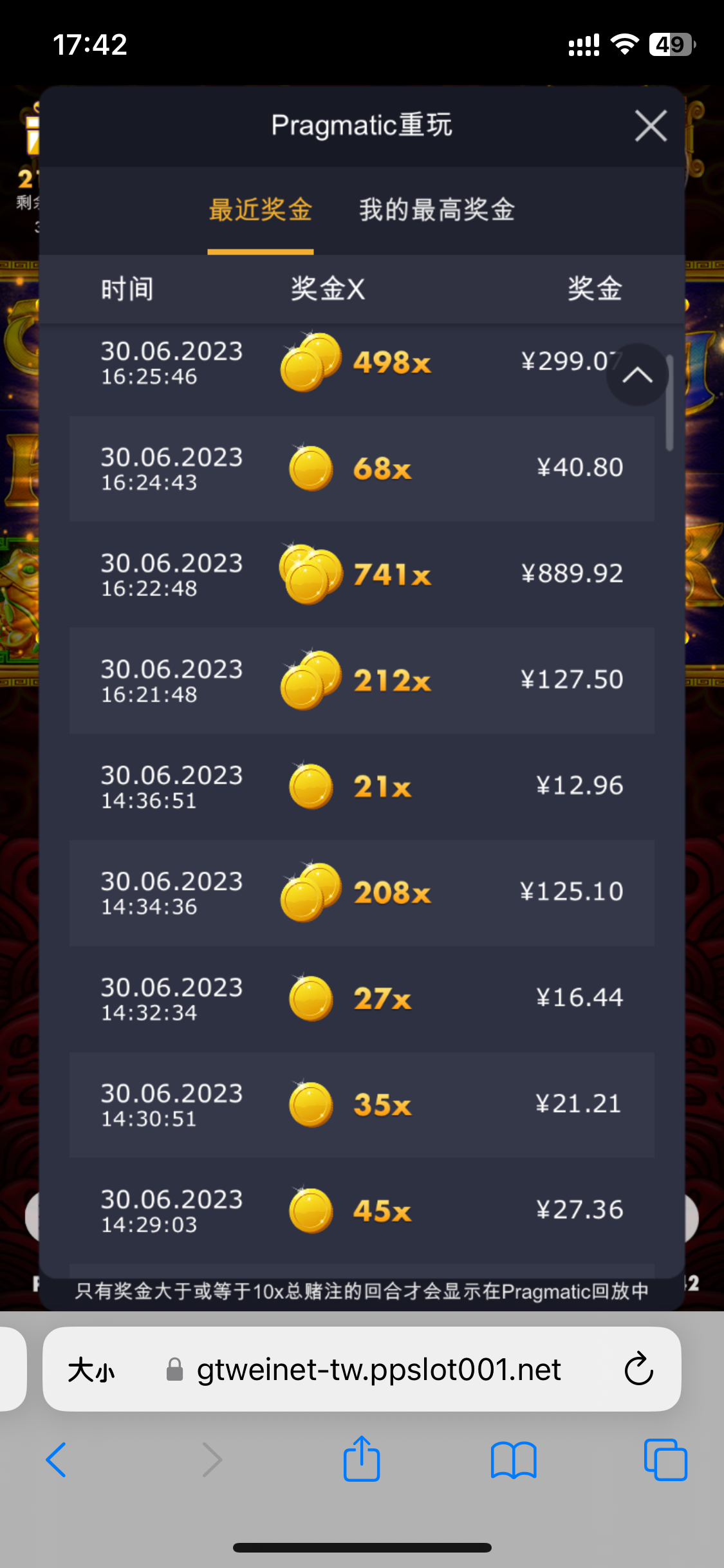724x1568 pixels.
Task: Open the 35x replay from 14:30:51
Action: (362, 1105)
